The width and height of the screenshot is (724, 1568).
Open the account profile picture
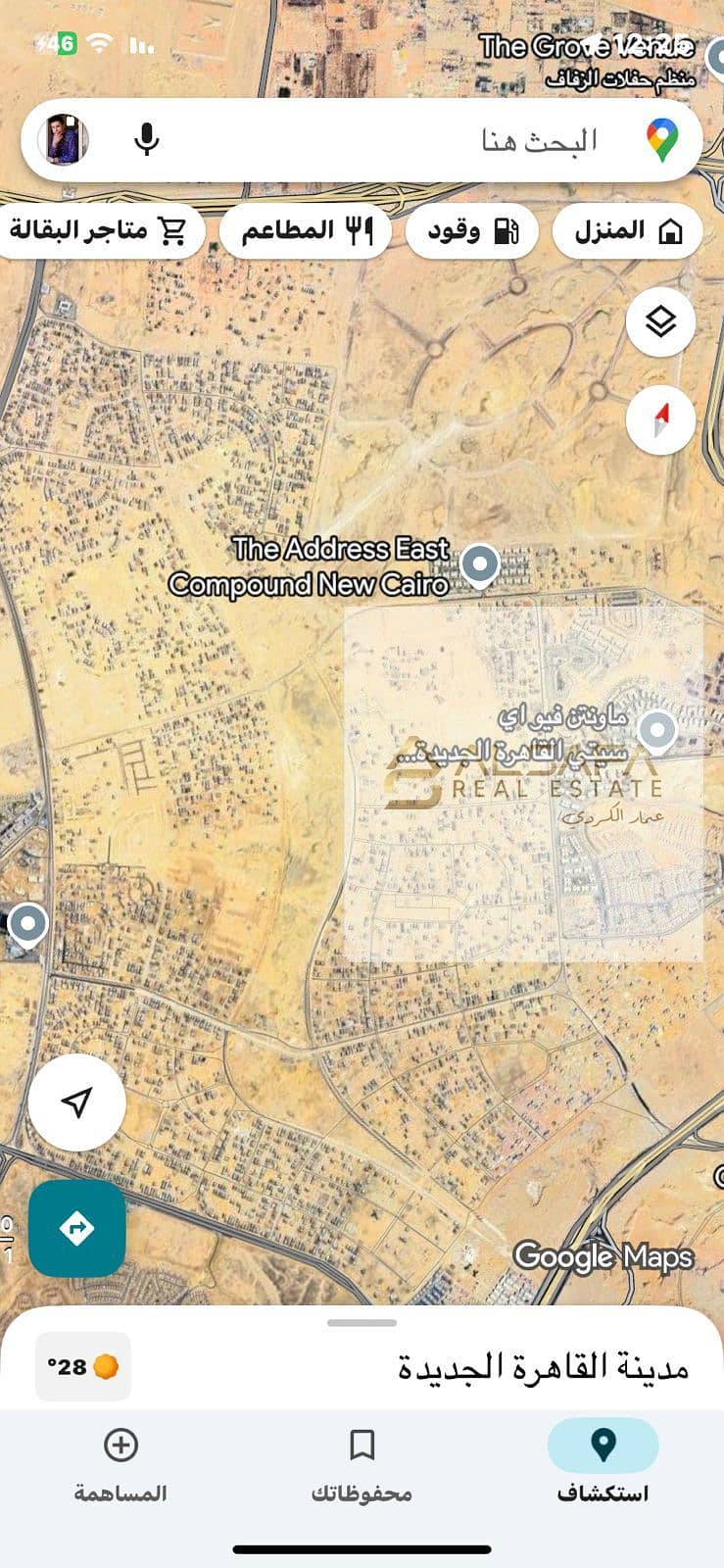pos(64,139)
